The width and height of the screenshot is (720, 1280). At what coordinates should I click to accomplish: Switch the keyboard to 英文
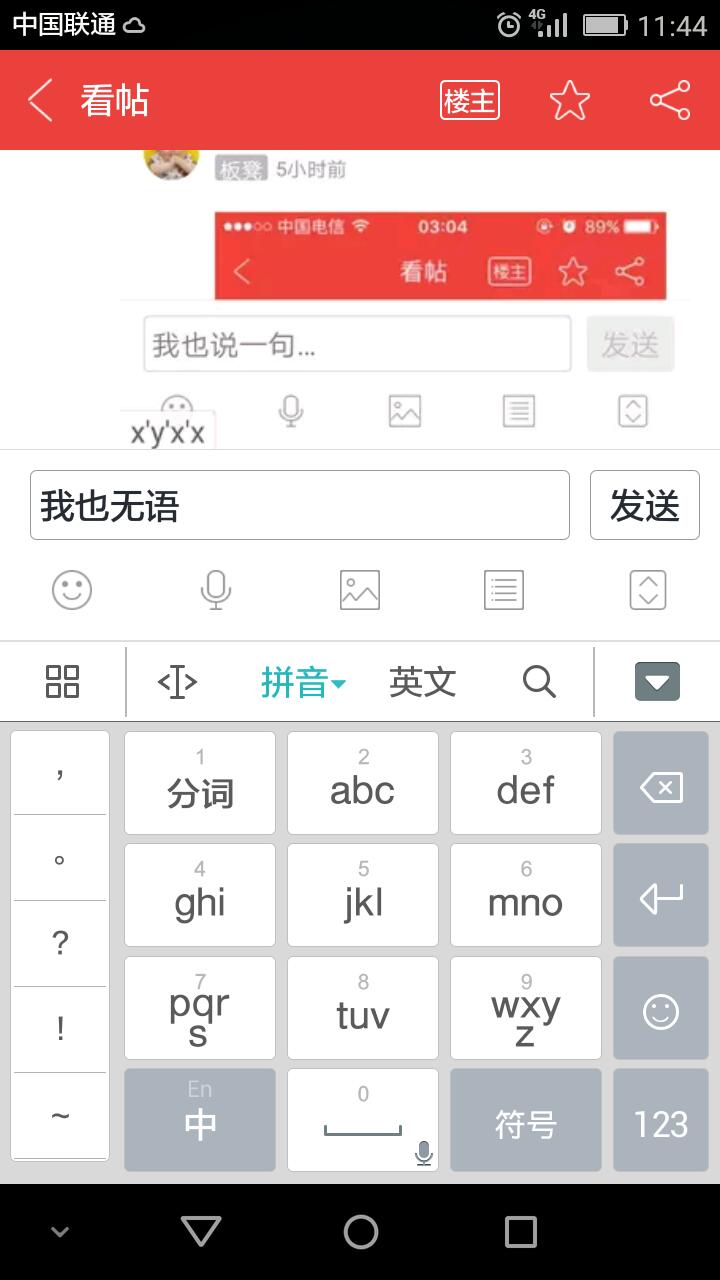(422, 682)
